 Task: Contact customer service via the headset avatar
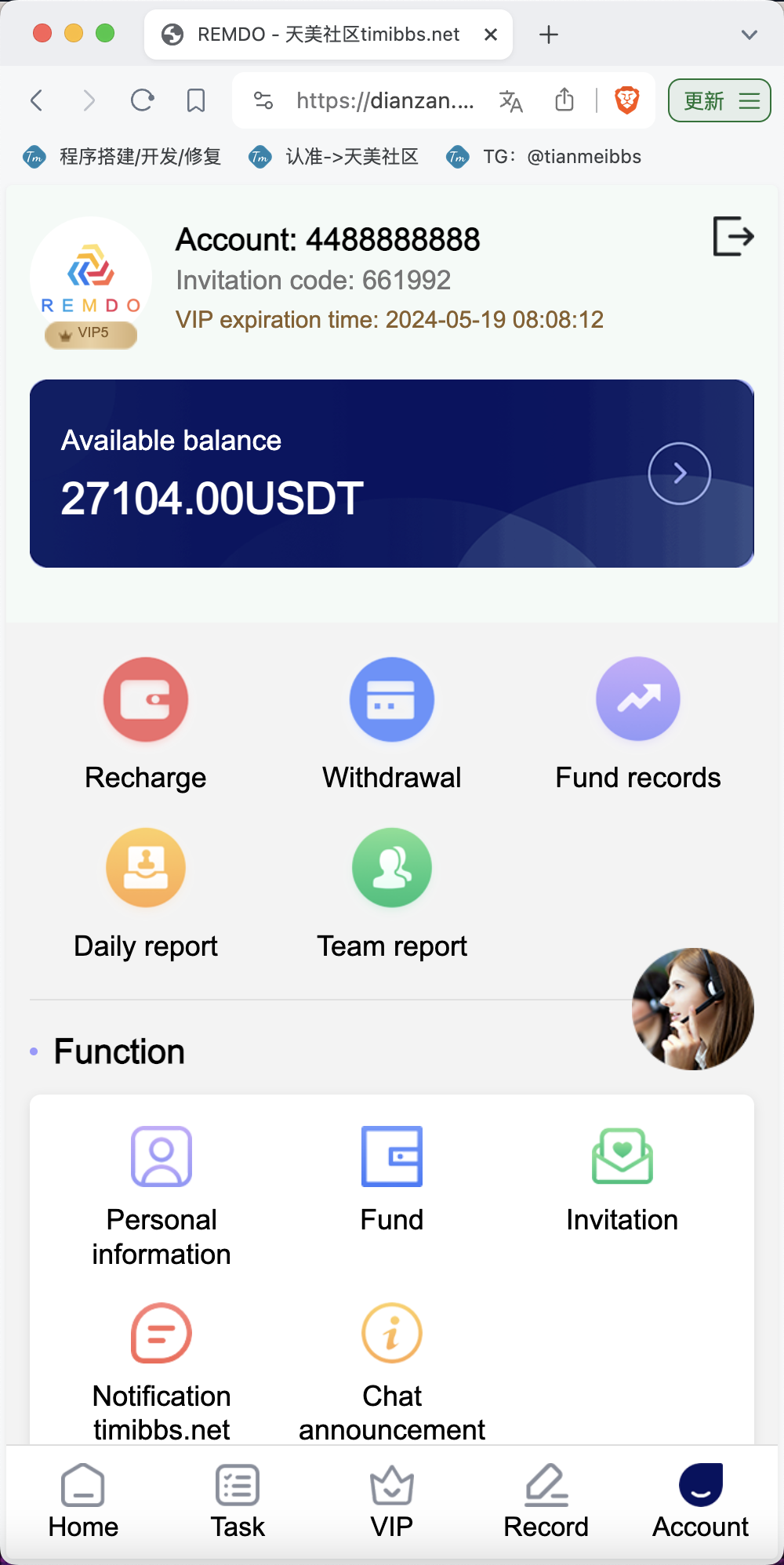click(x=693, y=1009)
